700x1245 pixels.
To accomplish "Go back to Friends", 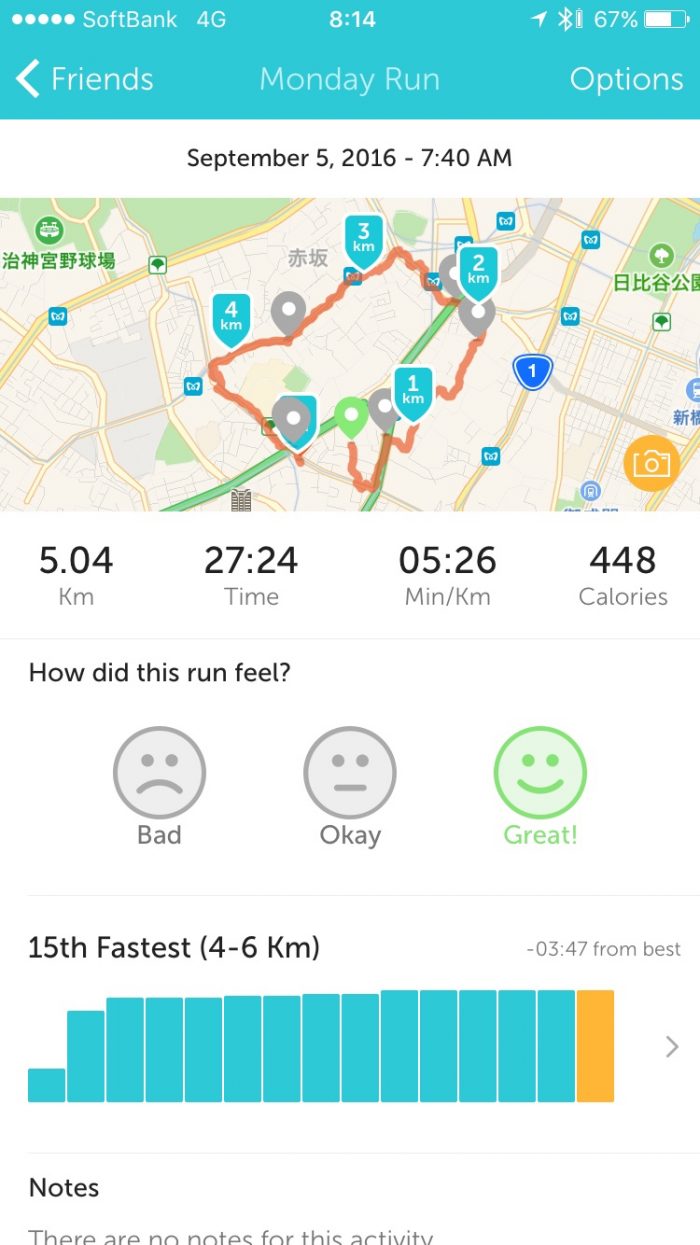I will tap(85, 80).
